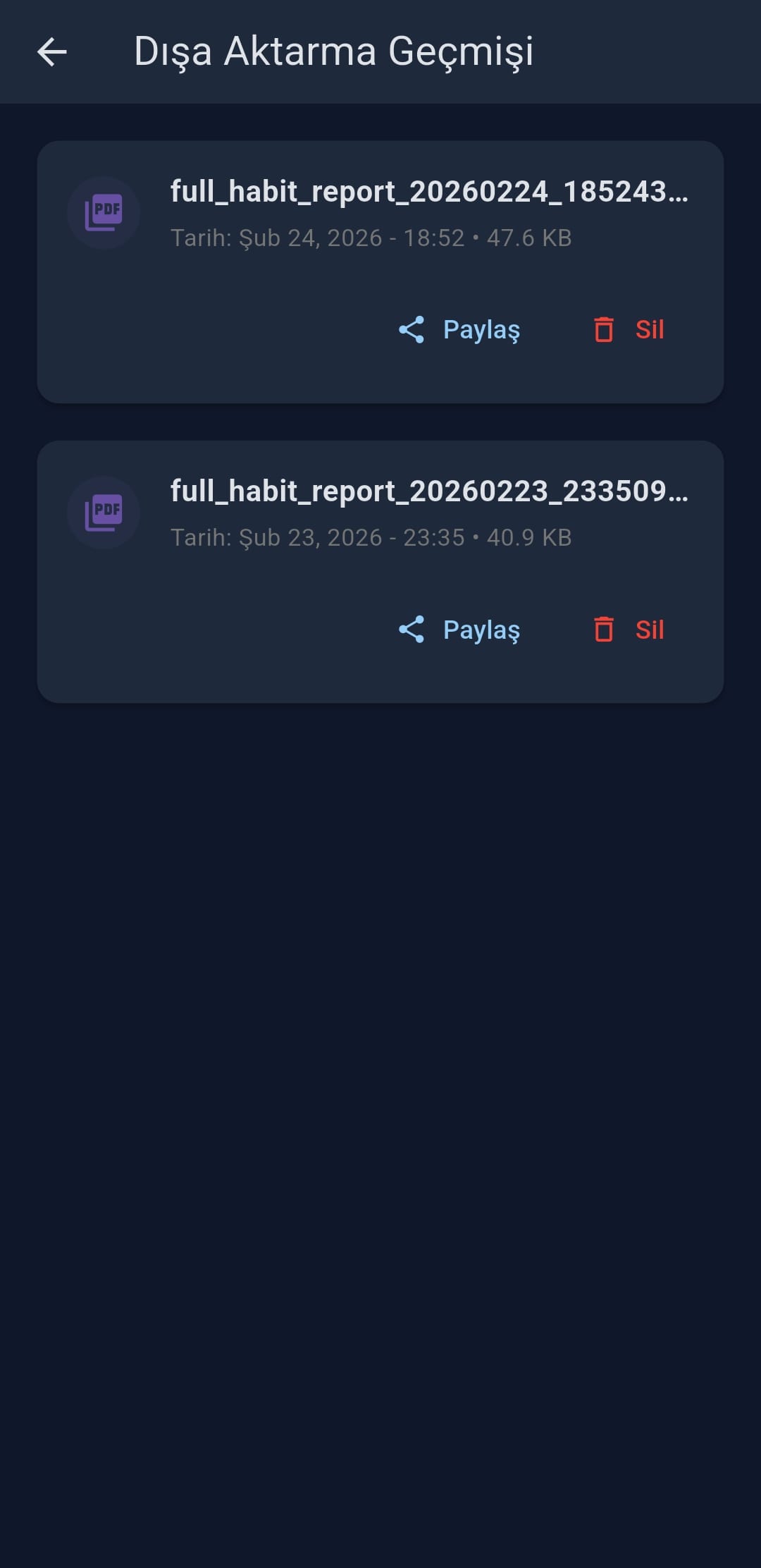The image size is (761, 1568).
Task: Tap Paylaş for the Şub 23 report
Action: tap(459, 630)
